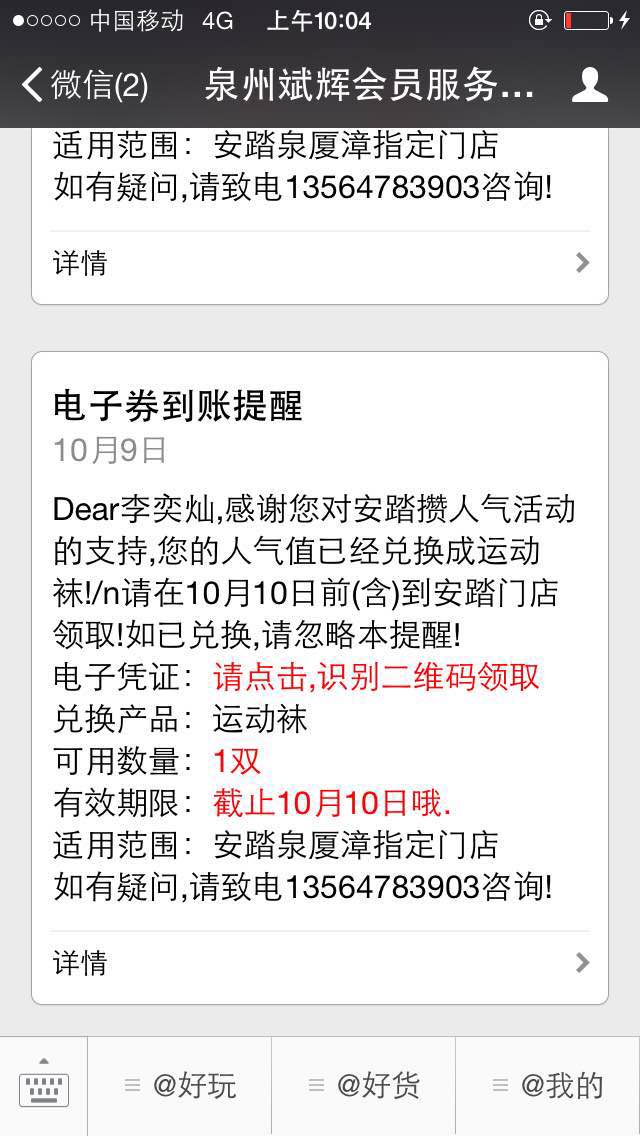Open the @好玩 menu

[179, 1085]
